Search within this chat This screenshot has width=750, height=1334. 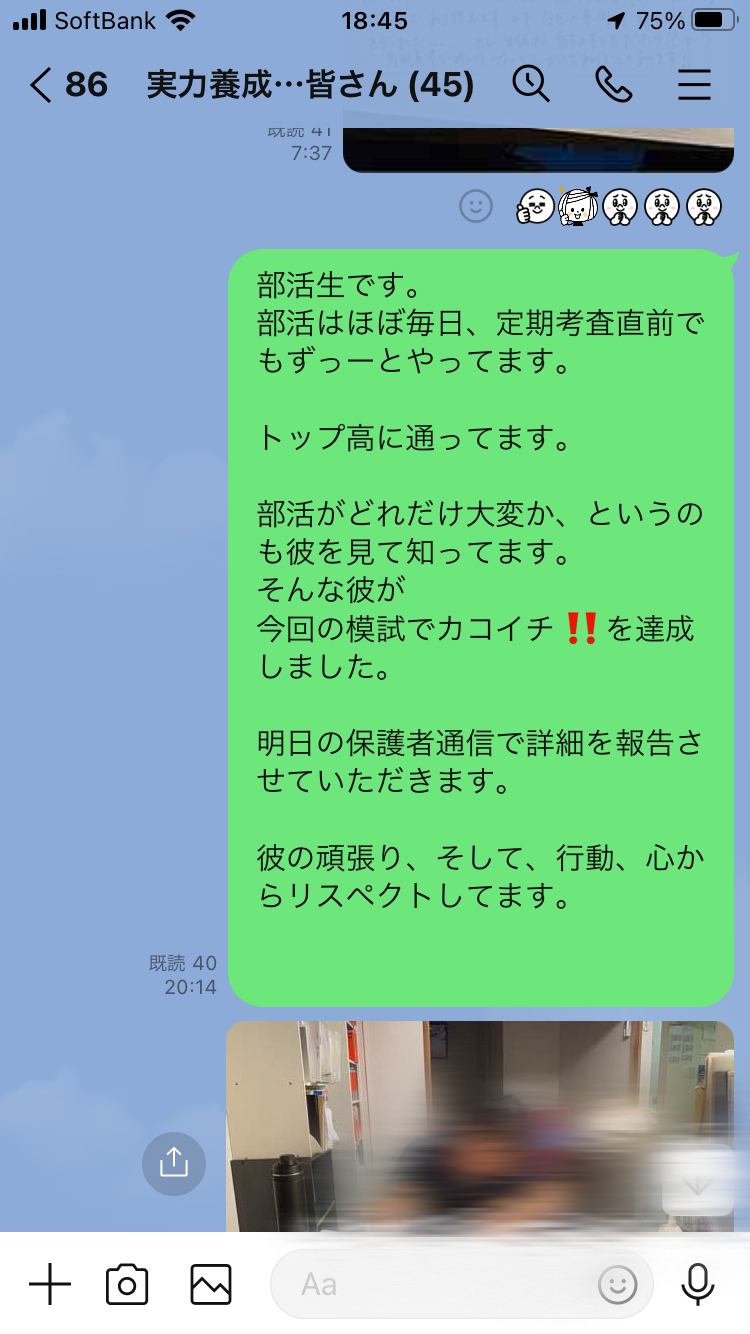tap(531, 85)
